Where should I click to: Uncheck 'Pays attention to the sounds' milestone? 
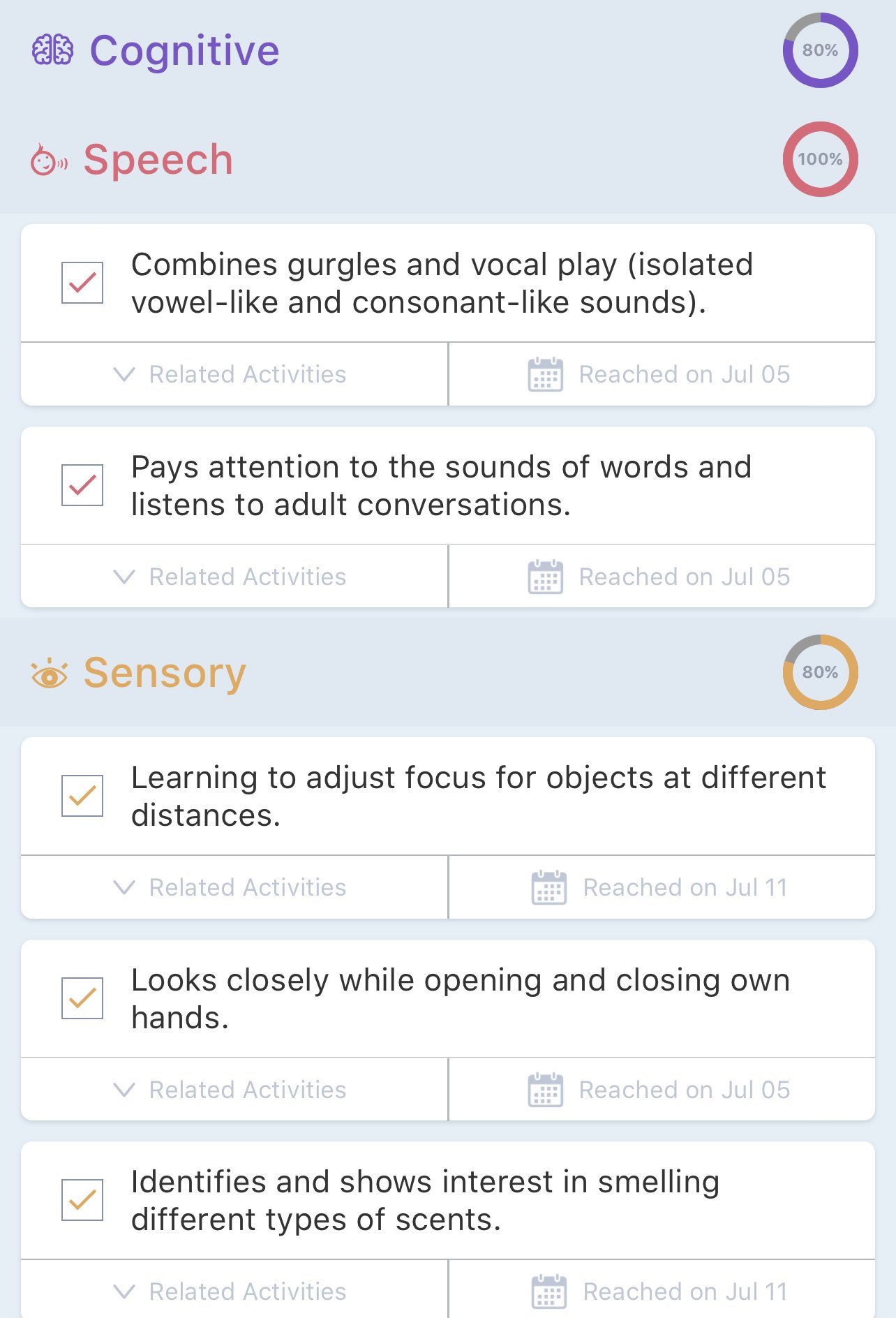click(x=82, y=485)
